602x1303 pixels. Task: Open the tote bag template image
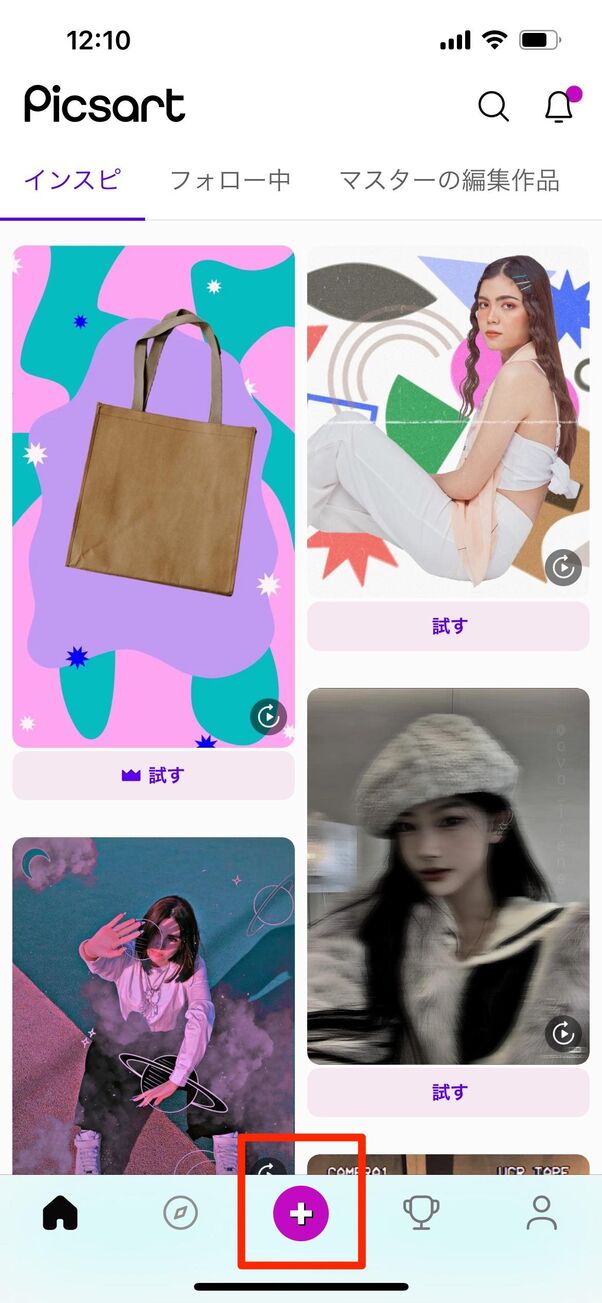(153, 495)
